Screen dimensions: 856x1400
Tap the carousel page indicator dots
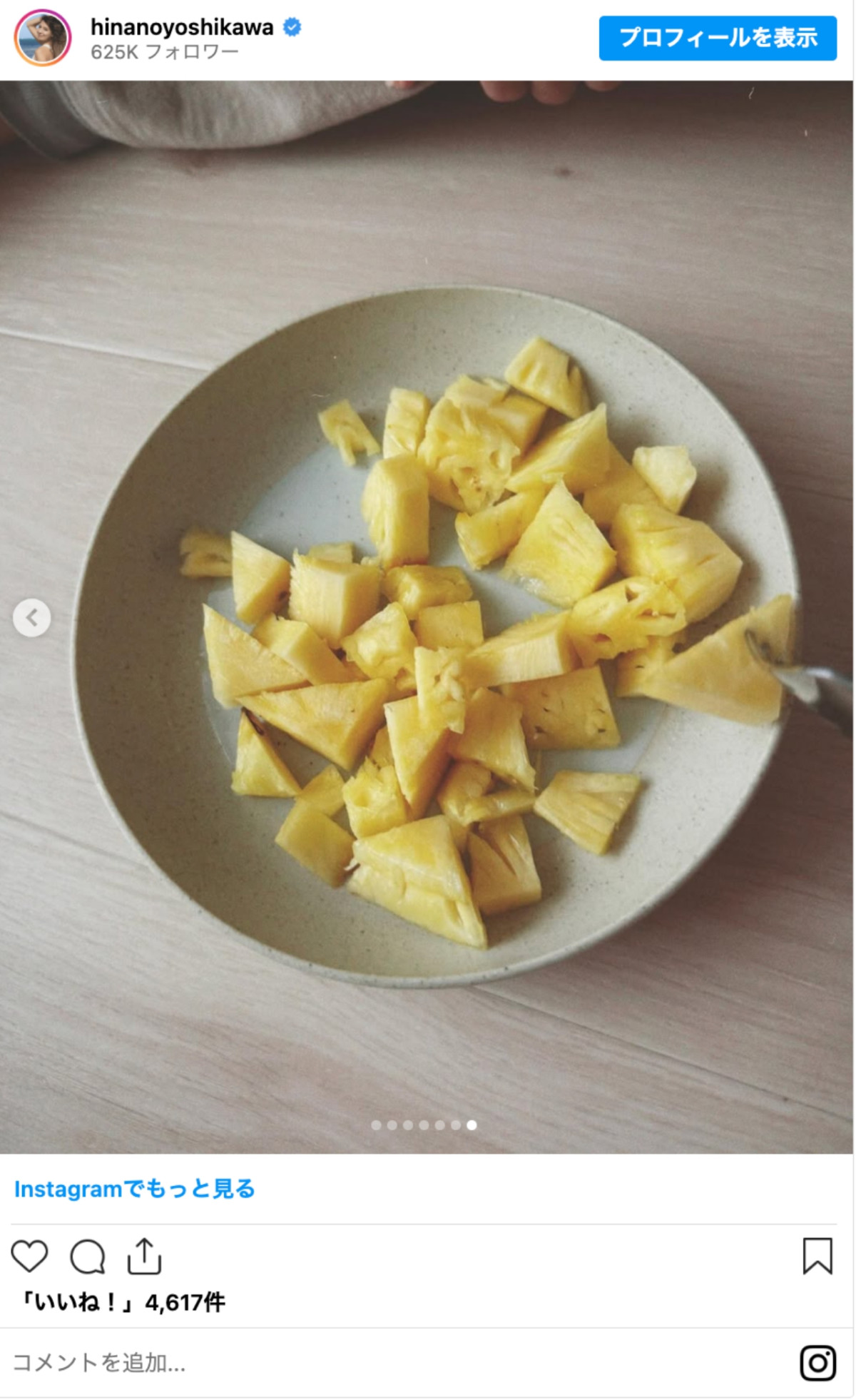424,1125
